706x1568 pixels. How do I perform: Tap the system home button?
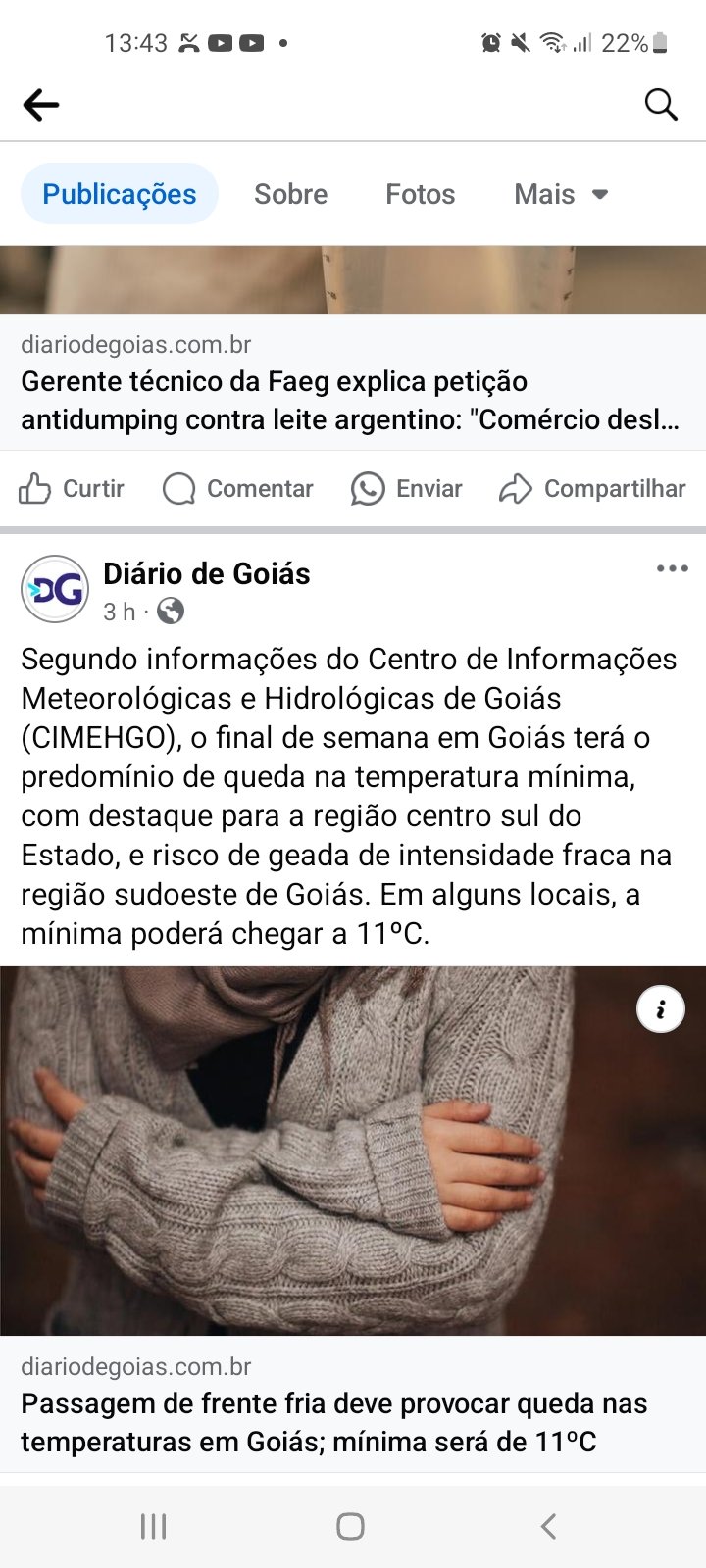(x=350, y=1526)
